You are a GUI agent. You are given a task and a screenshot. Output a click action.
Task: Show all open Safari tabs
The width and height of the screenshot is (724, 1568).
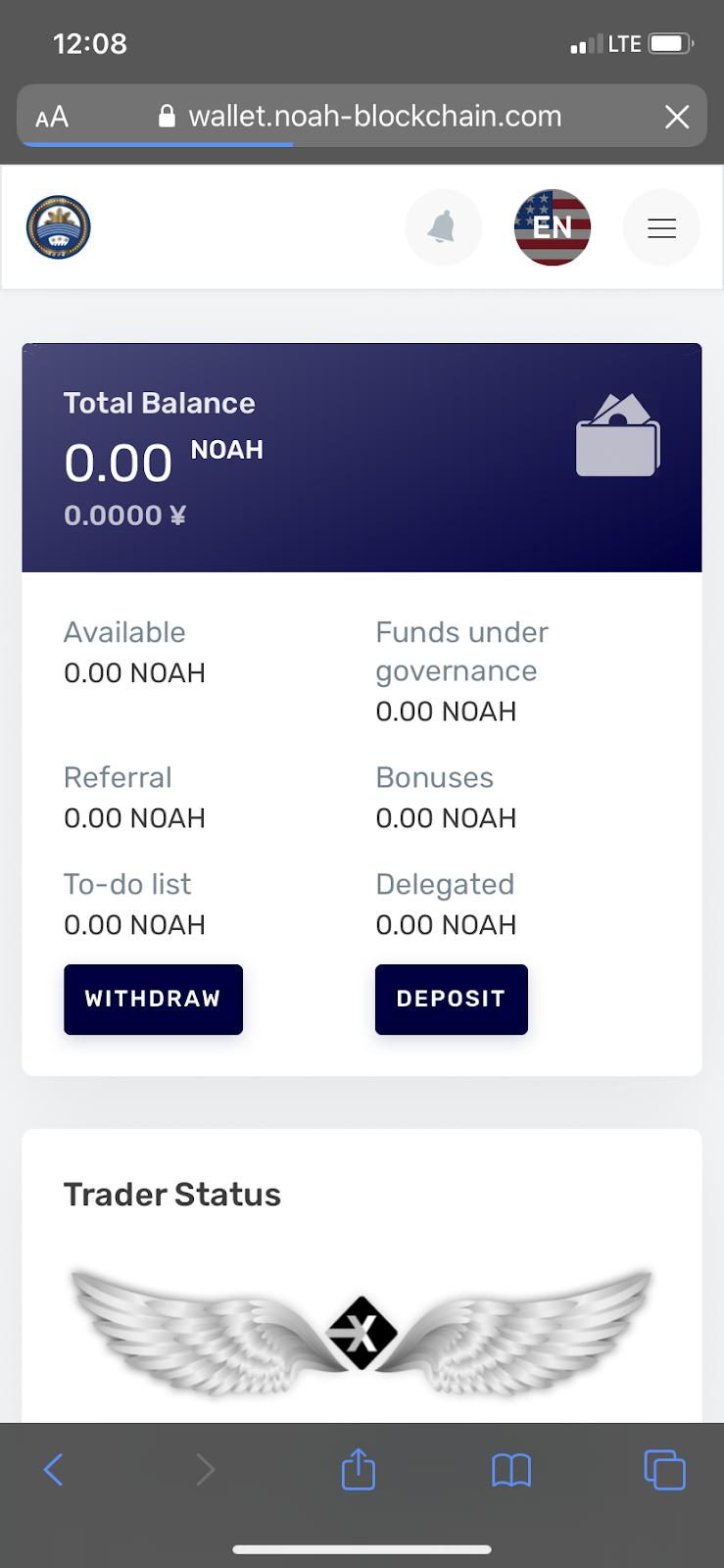tap(664, 1469)
